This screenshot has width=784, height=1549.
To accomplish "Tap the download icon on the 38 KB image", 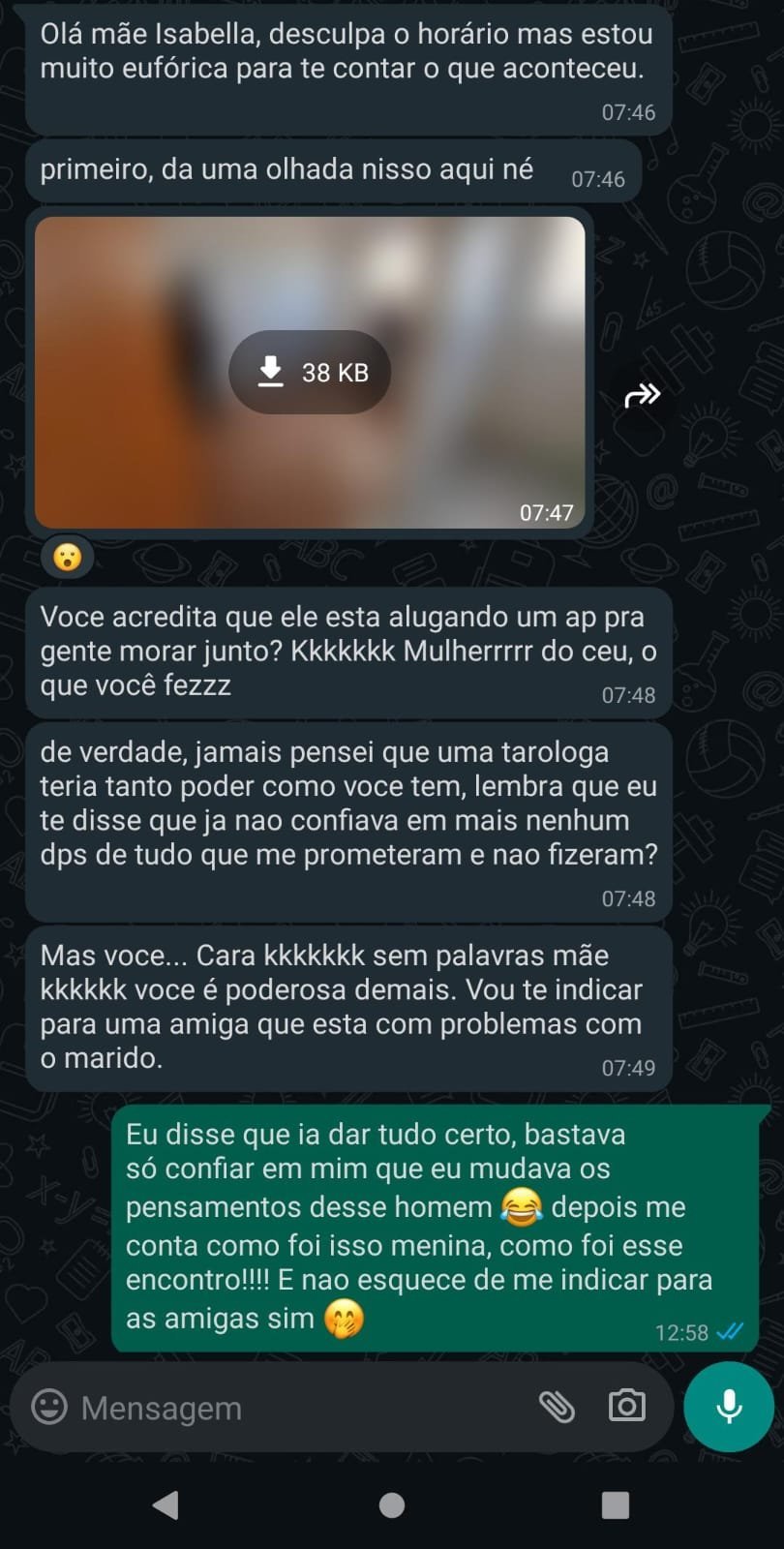I will pyautogui.click(x=272, y=371).
